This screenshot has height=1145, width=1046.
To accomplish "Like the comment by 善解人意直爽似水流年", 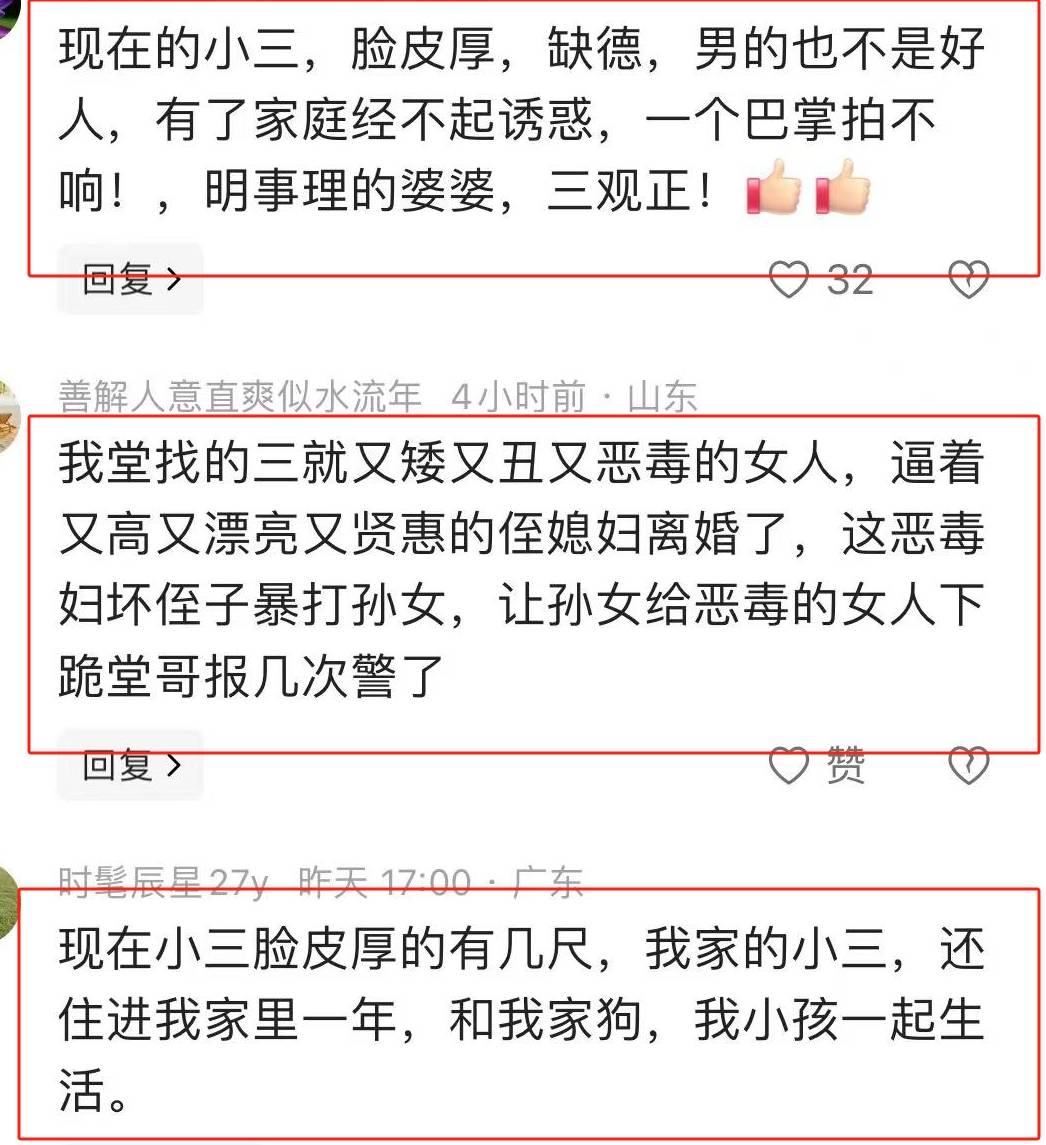I will (x=790, y=766).
